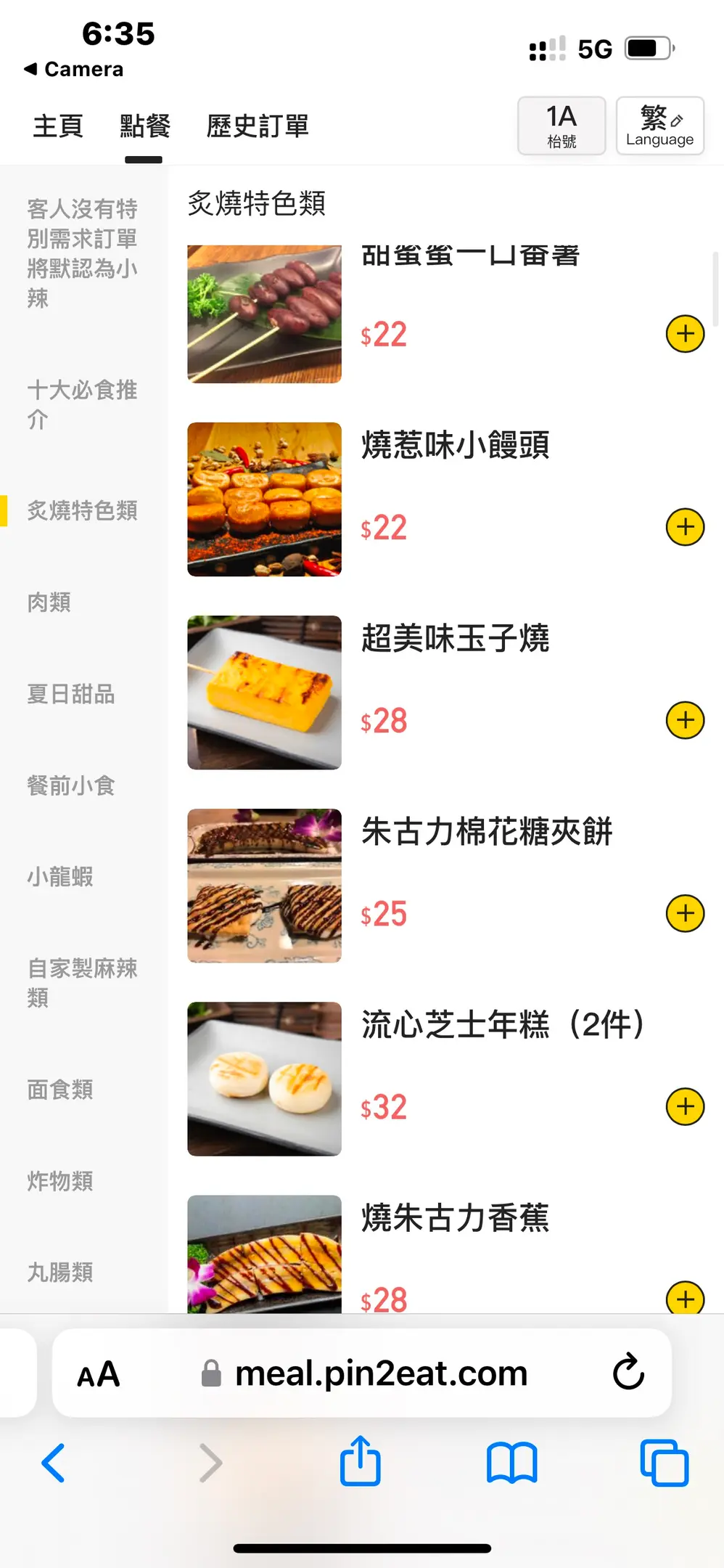Add 朱古力棉花糖夾餅 to the order
This screenshot has width=724, height=1568.
click(685, 913)
